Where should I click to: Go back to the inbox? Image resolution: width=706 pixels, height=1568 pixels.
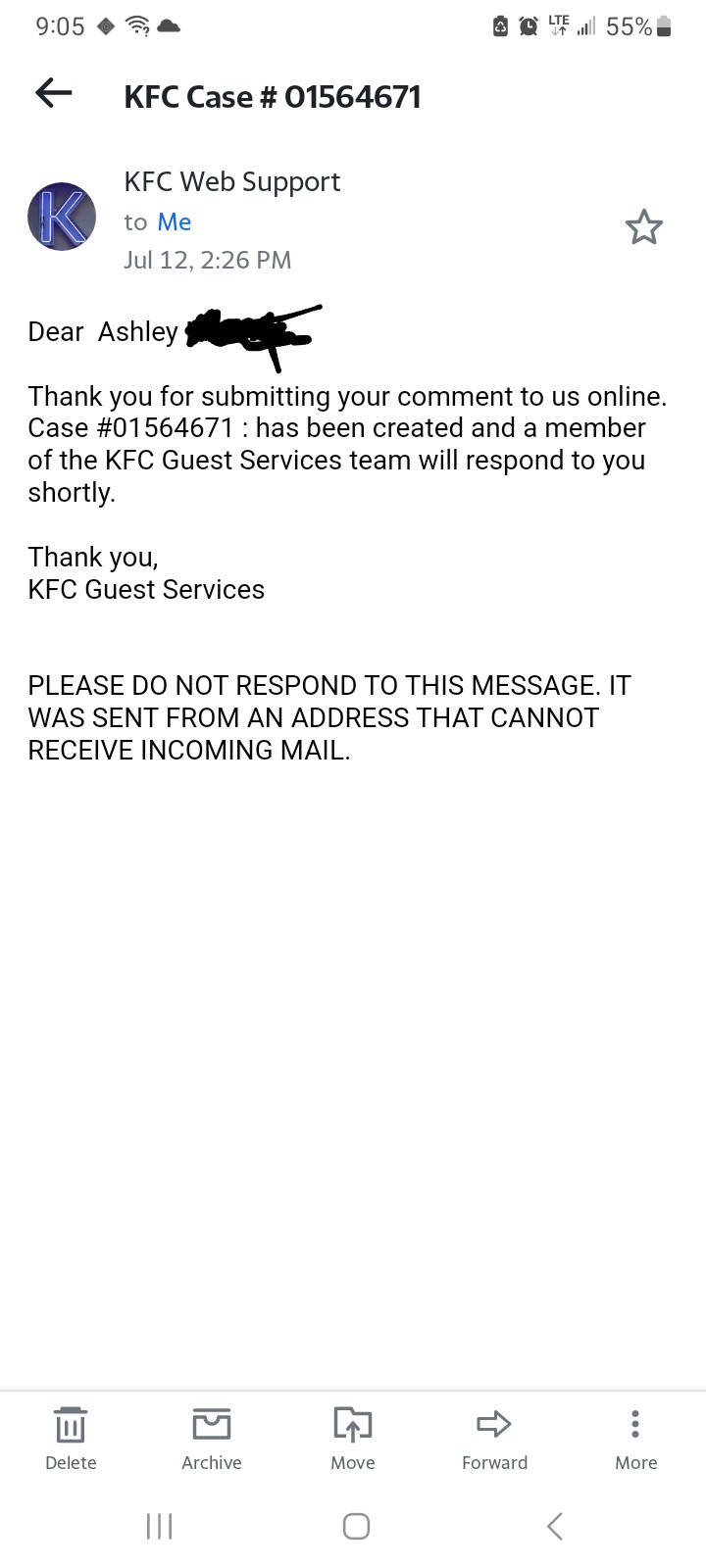coord(51,93)
